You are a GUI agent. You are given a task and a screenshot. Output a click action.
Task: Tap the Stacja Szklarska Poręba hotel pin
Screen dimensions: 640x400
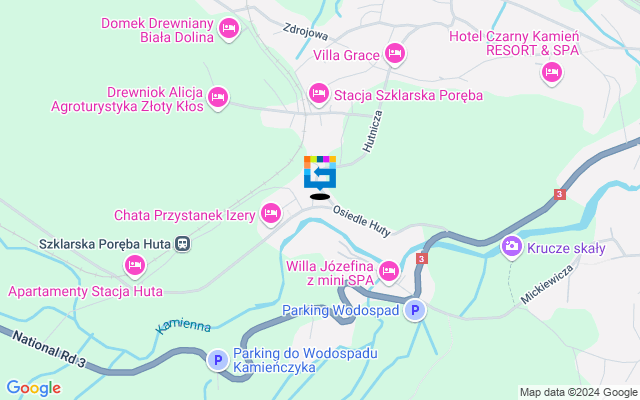319,94
